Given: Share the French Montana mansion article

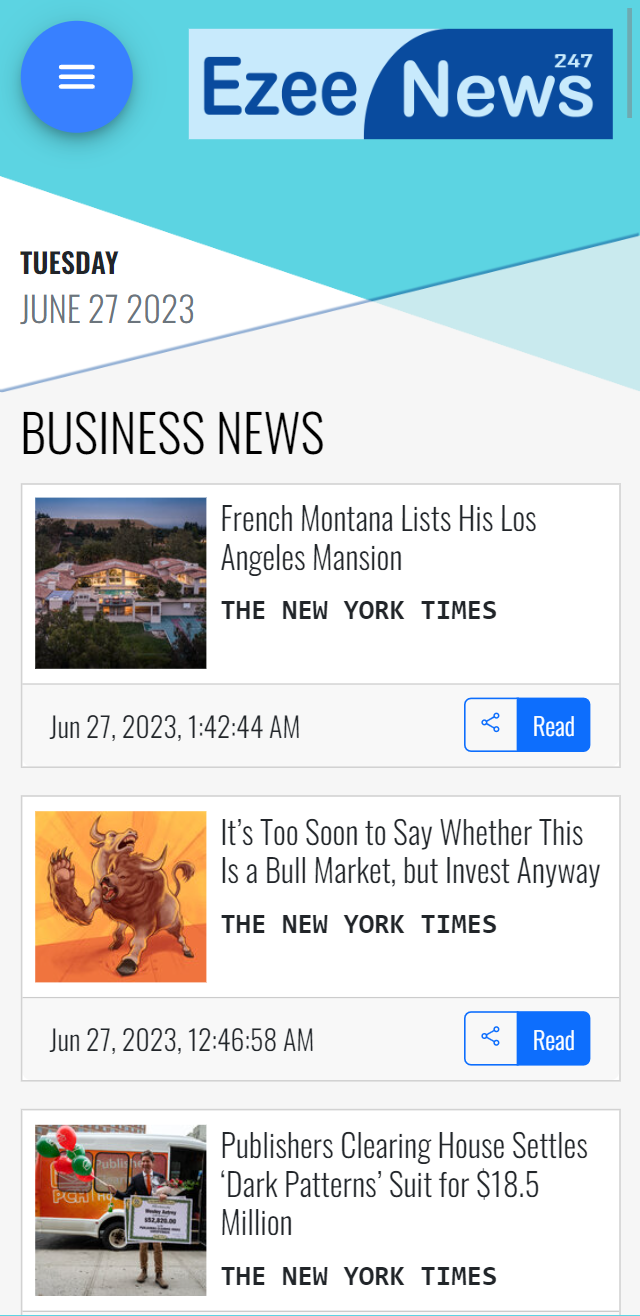Looking at the screenshot, I should (x=490, y=724).
